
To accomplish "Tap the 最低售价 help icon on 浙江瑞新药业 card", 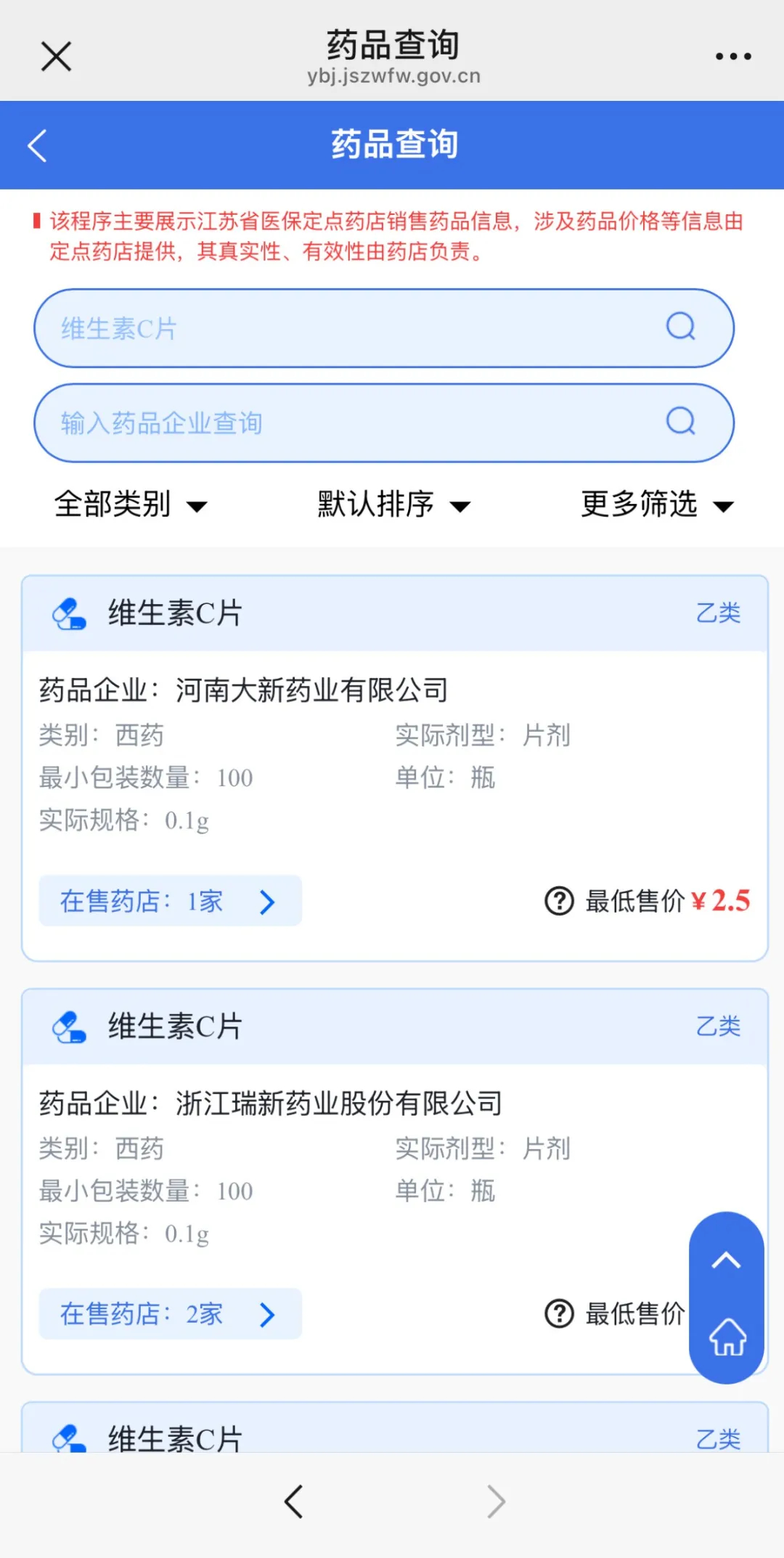I will point(559,1314).
